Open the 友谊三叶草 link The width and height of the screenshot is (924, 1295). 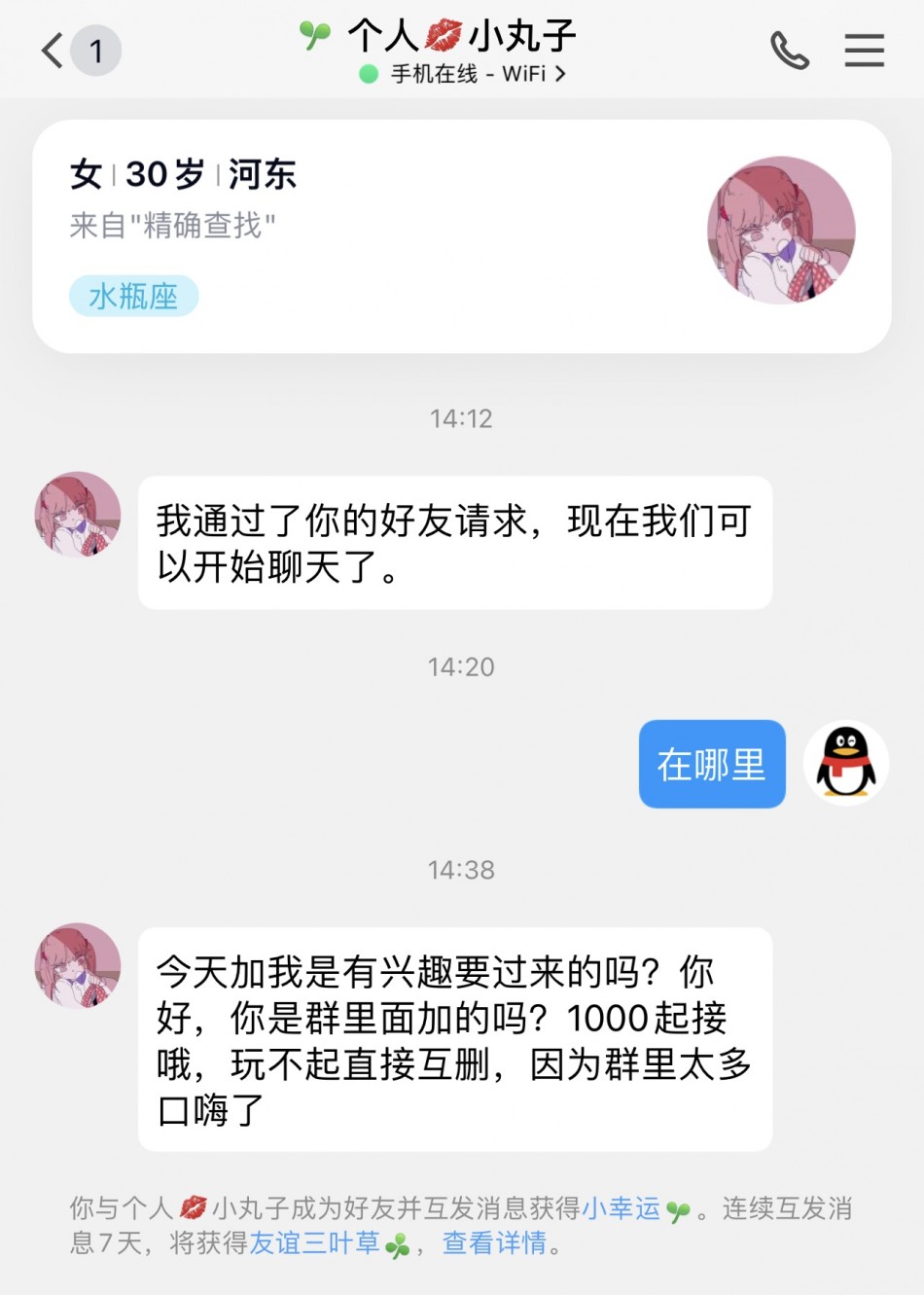(314, 1243)
